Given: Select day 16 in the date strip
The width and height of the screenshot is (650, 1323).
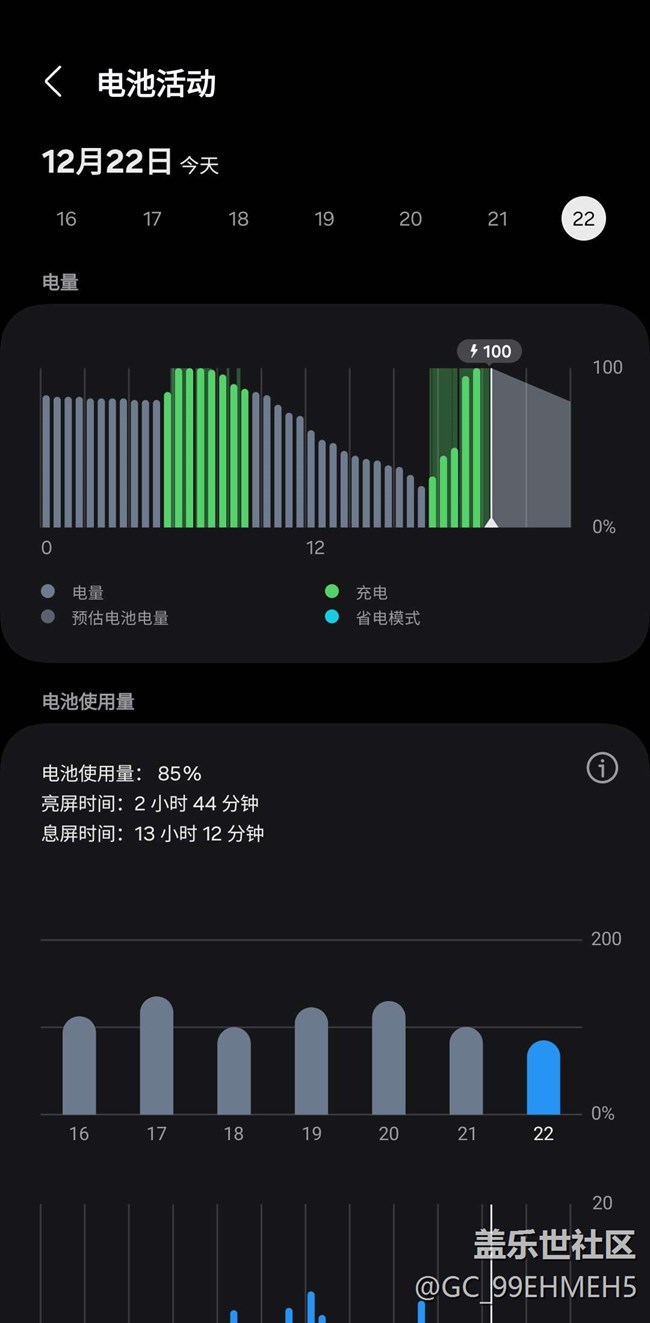Looking at the screenshot, I should 66,219.
